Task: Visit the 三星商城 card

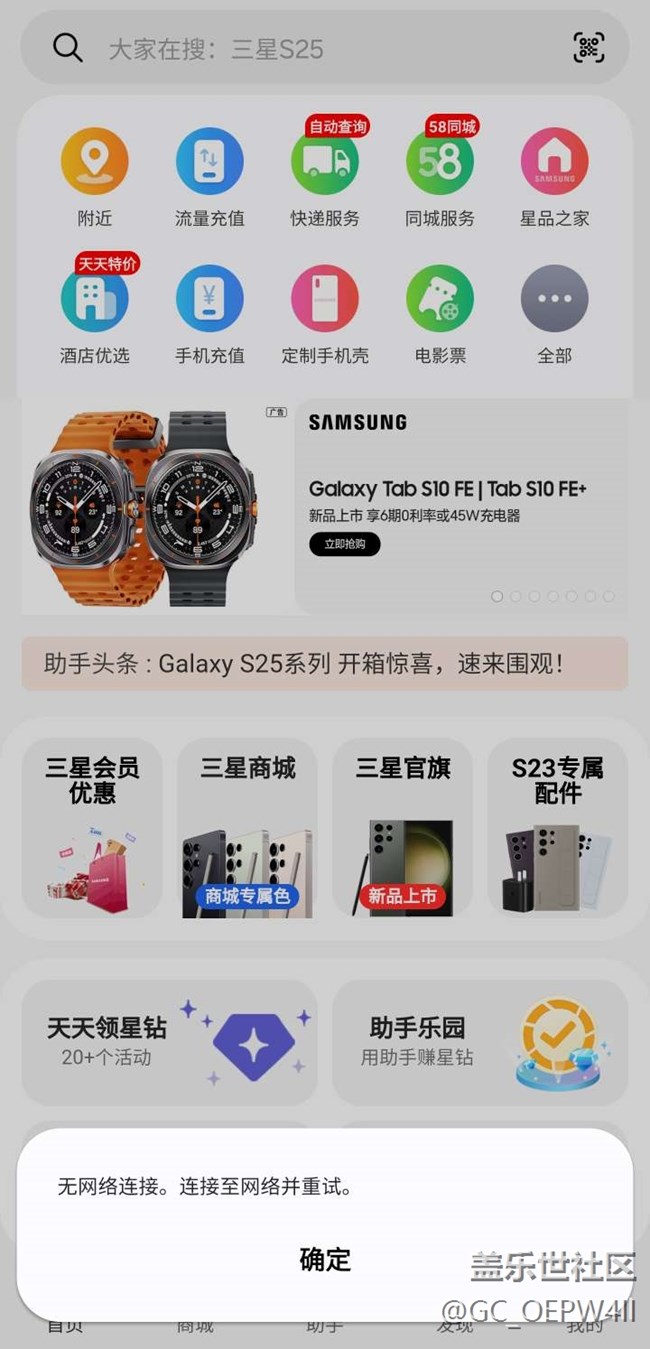Action: coord(247,828)
